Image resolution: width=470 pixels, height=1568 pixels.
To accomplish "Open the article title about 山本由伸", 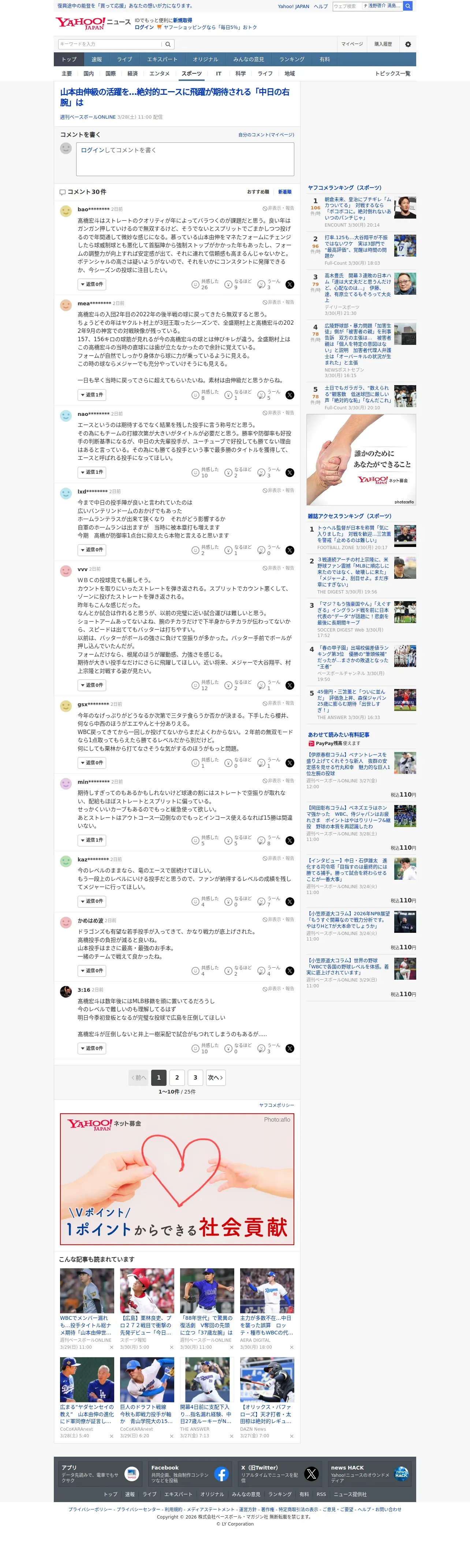I will (x=175, y=97).
